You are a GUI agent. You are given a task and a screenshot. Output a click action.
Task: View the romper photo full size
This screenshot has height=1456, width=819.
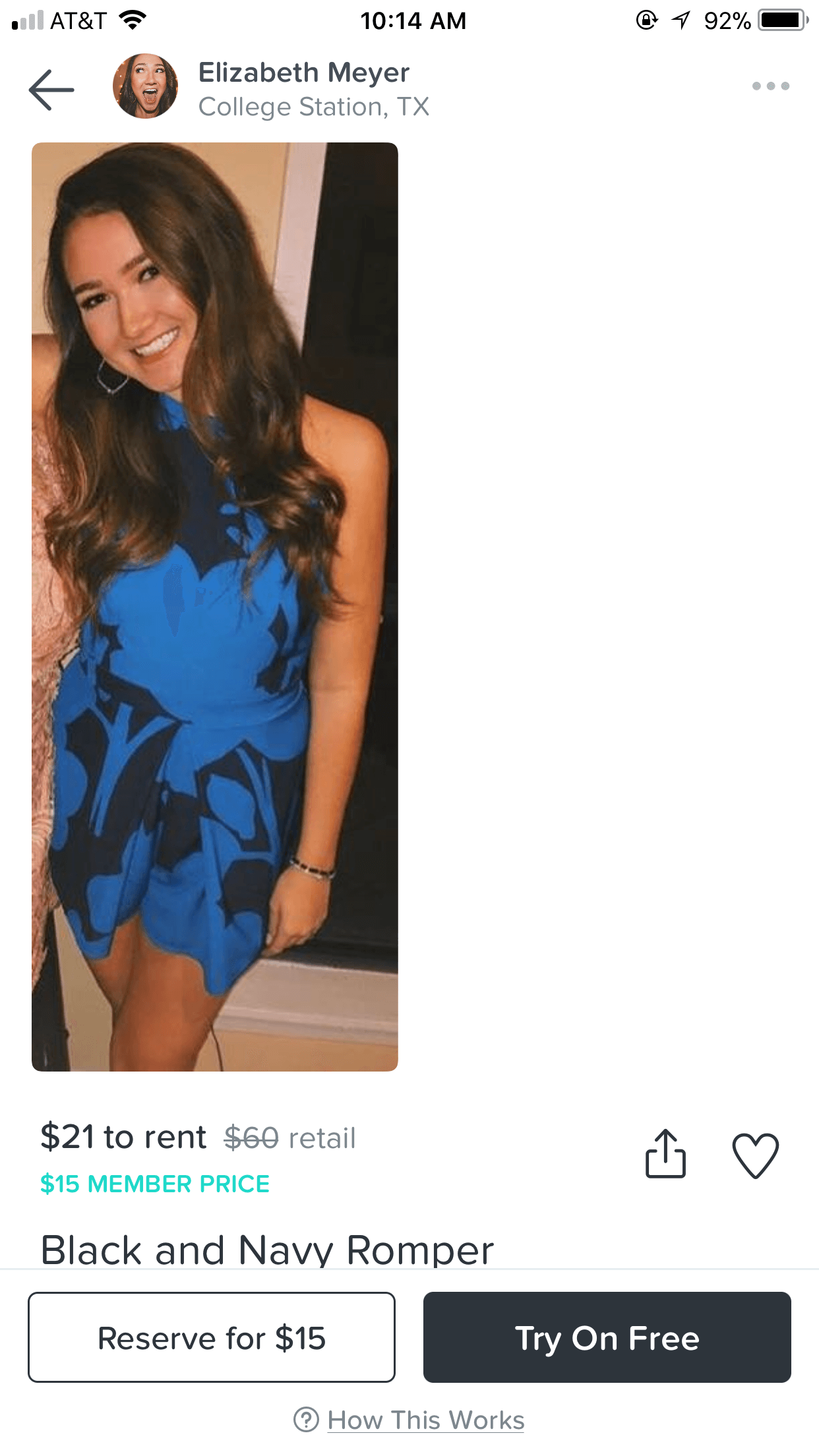point(215,607)
